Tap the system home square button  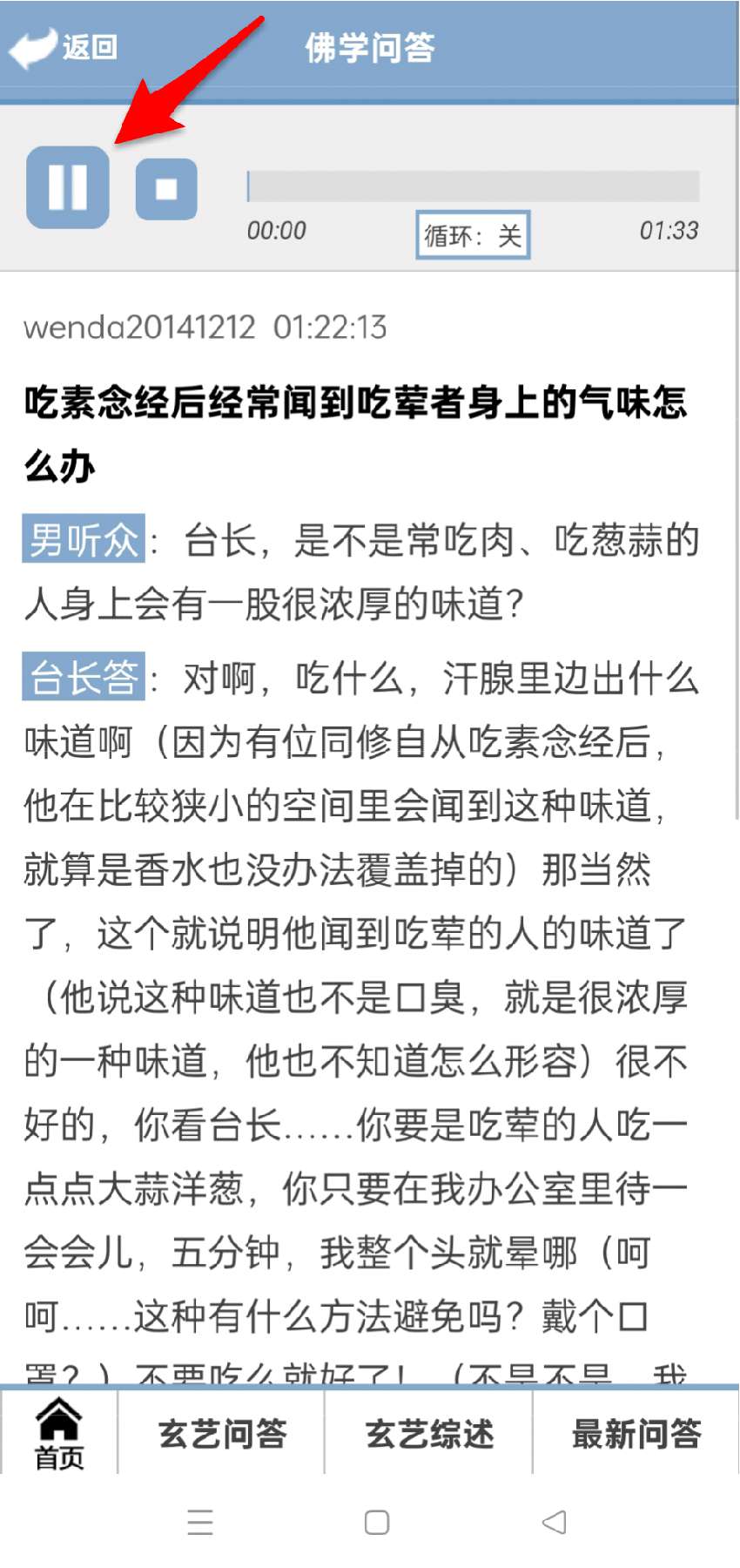pyautogui.click(x=377, y=1522)
